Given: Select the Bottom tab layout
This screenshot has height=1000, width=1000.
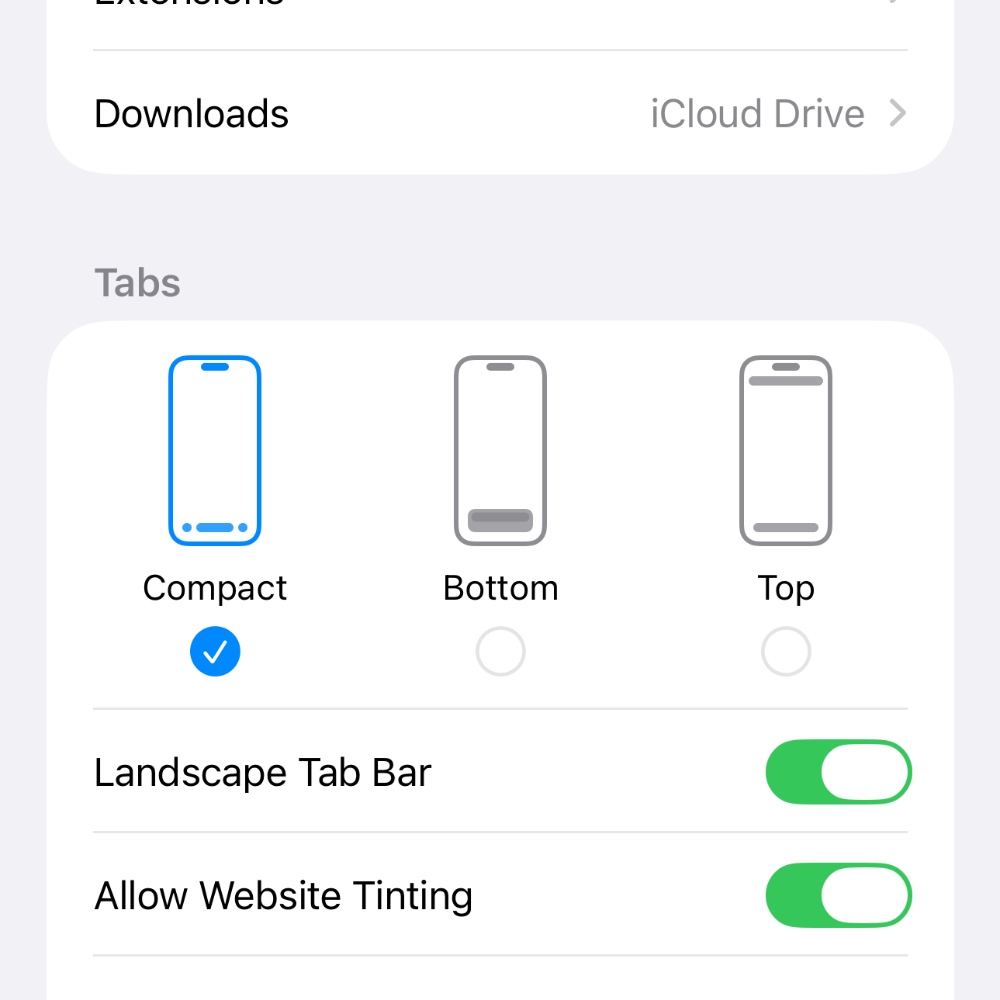Looking at the screenshot, I should [500, 652].
